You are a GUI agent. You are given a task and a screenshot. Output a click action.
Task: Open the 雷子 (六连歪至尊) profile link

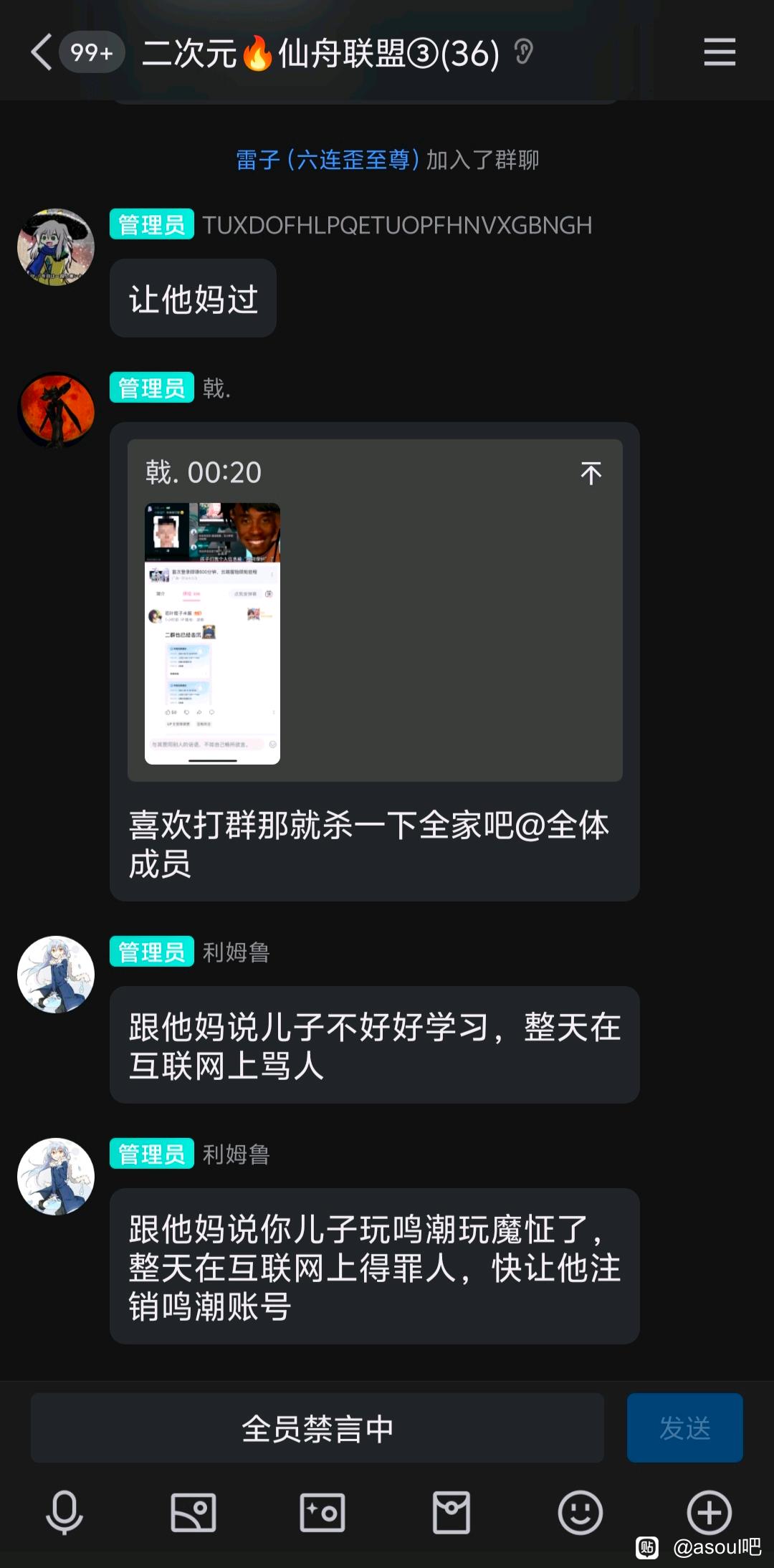pyautogui.click(x=328, y=159)
